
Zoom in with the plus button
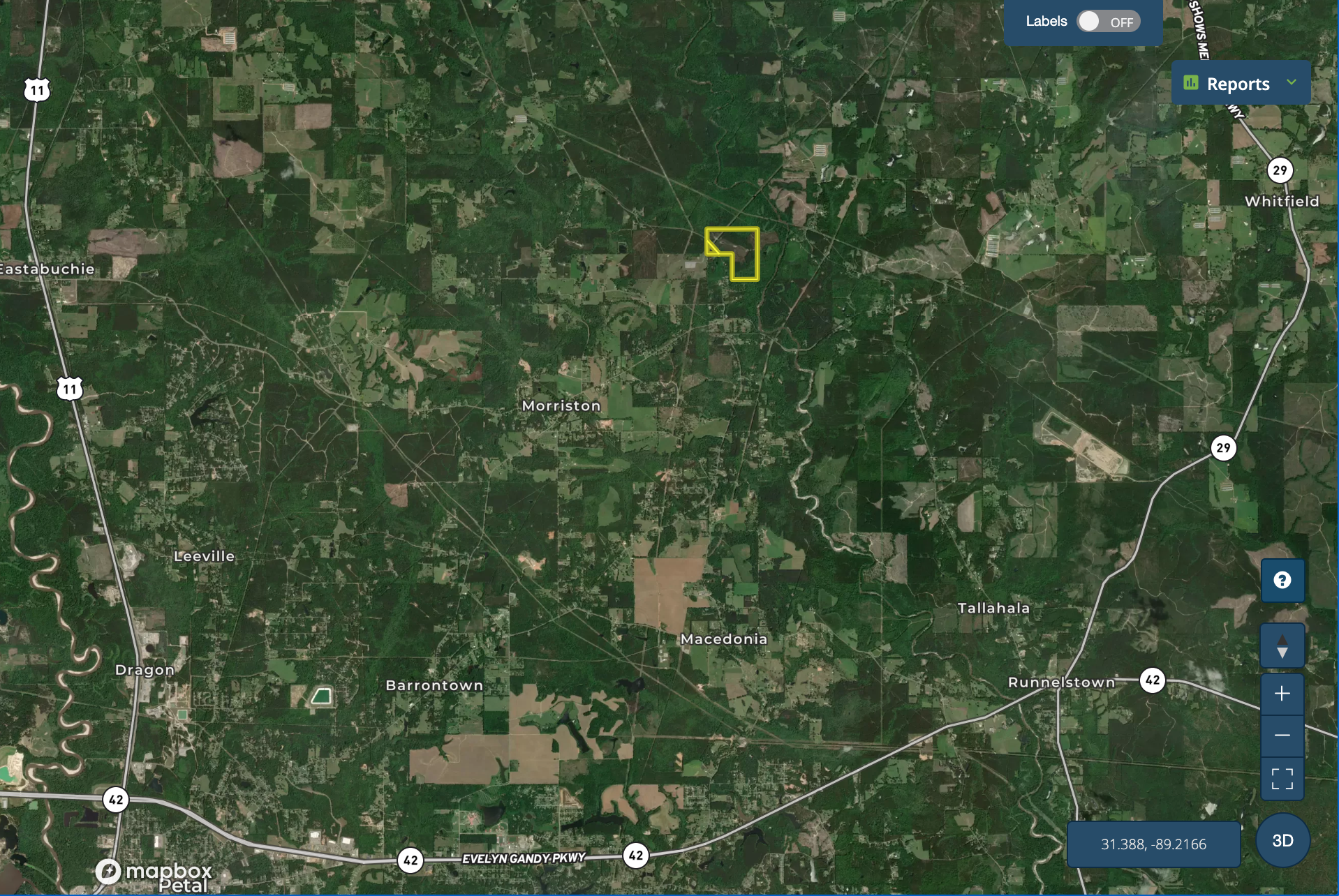pos(1282,694)
